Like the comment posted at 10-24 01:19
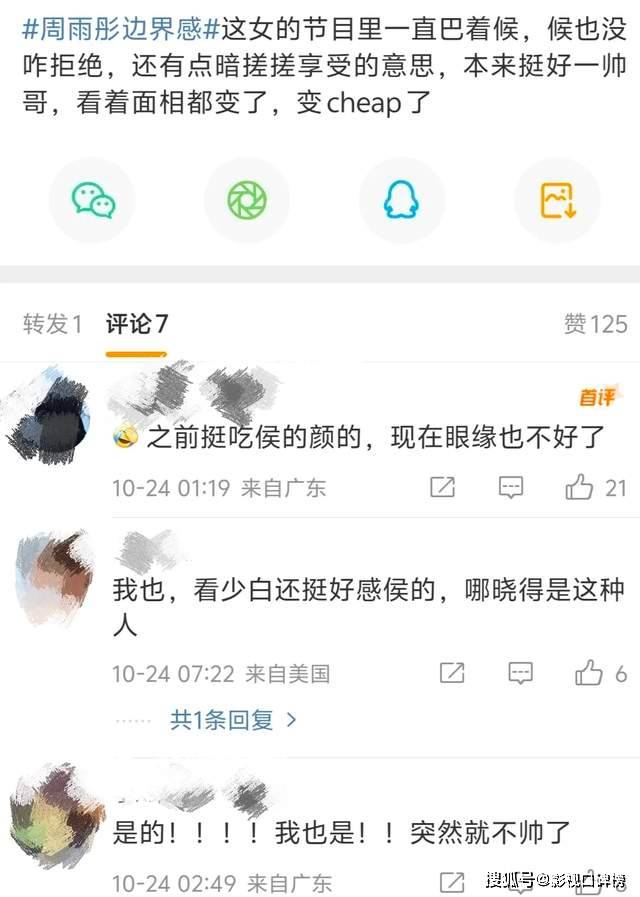This screenshot has height=897, width=640. 595,488
